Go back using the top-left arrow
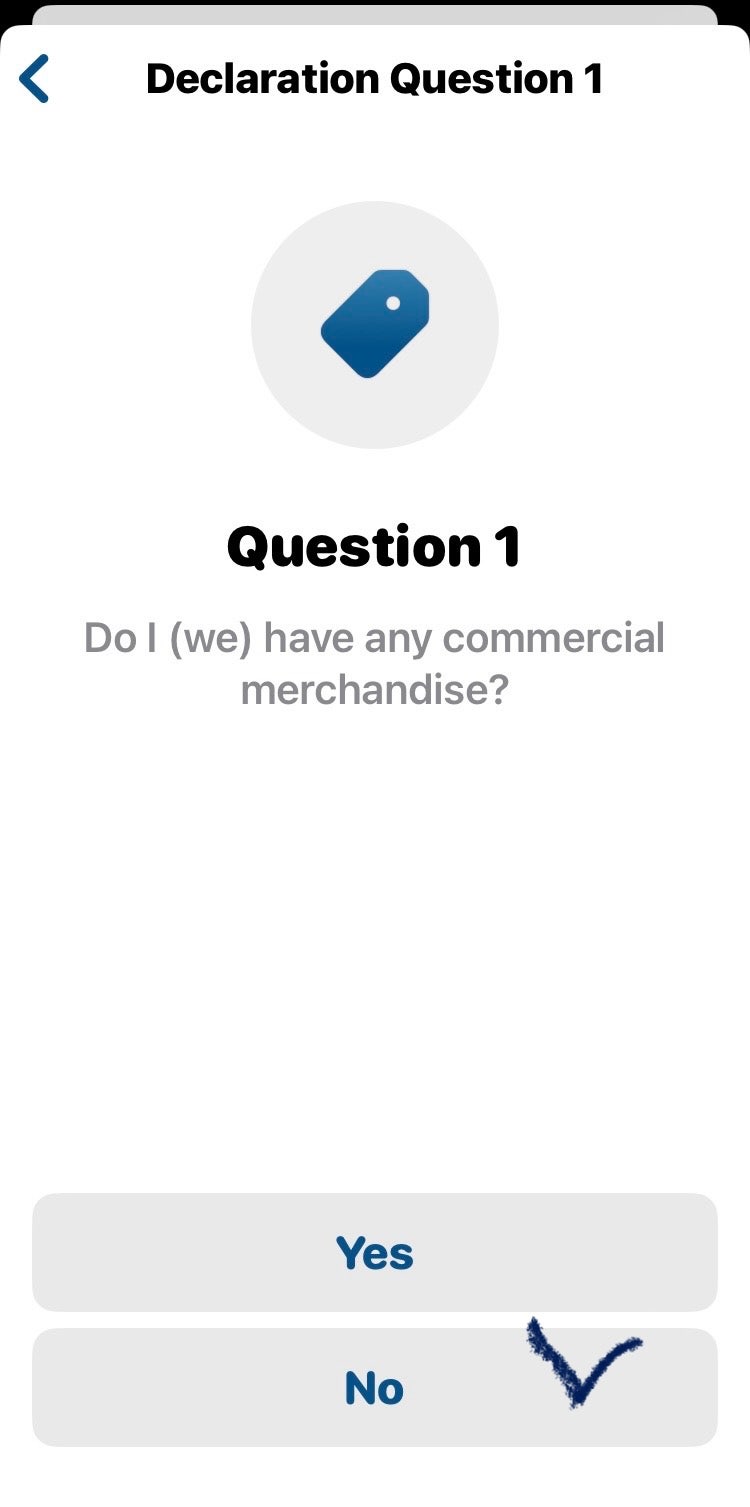The image size is (750, 1507). [x=34, y=79]
